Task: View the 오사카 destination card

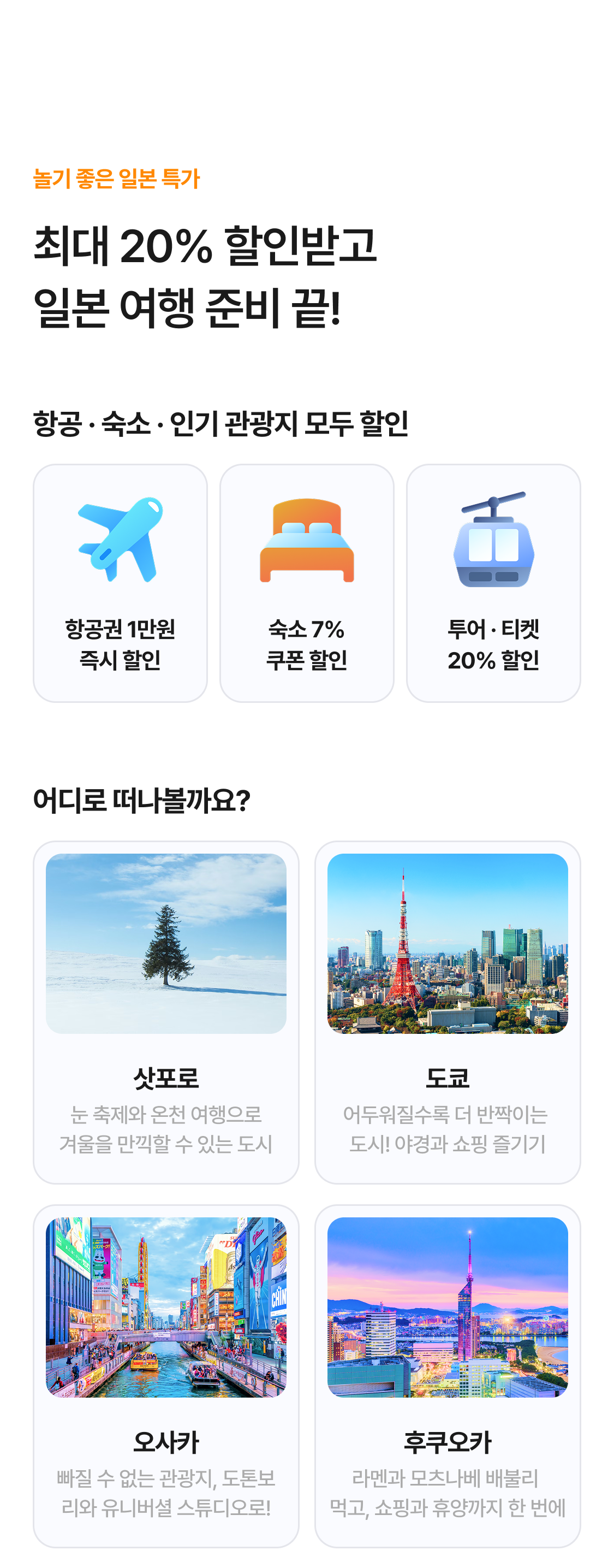Action: pyautogui.click(x=165, y=1375)
